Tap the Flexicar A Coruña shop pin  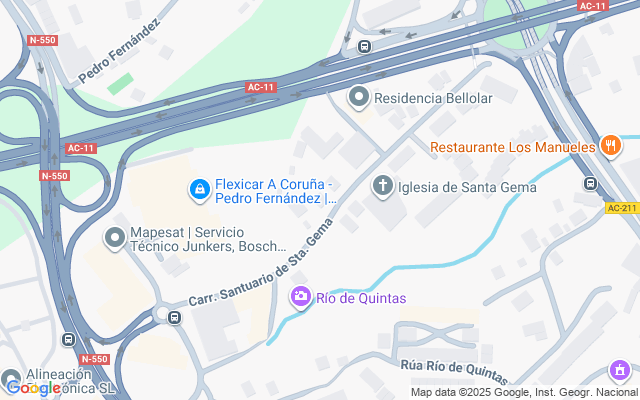point(200,190)
